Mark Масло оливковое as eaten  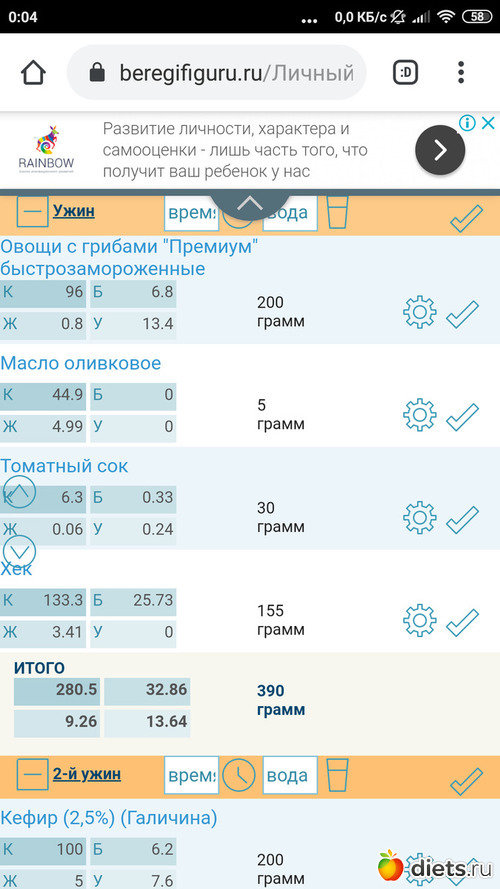tap(462, 417)
